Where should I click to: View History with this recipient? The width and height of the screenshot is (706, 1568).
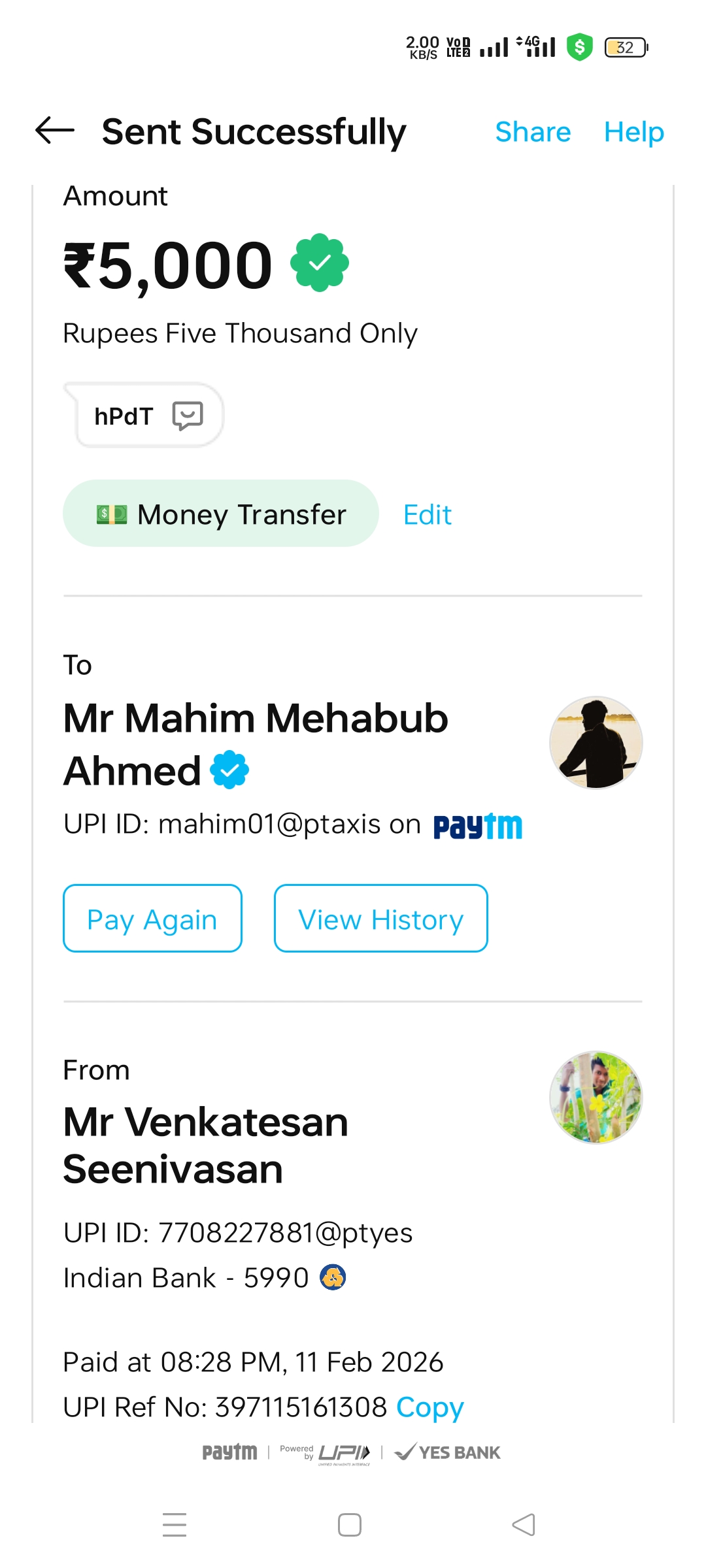[x=380, y=919]
